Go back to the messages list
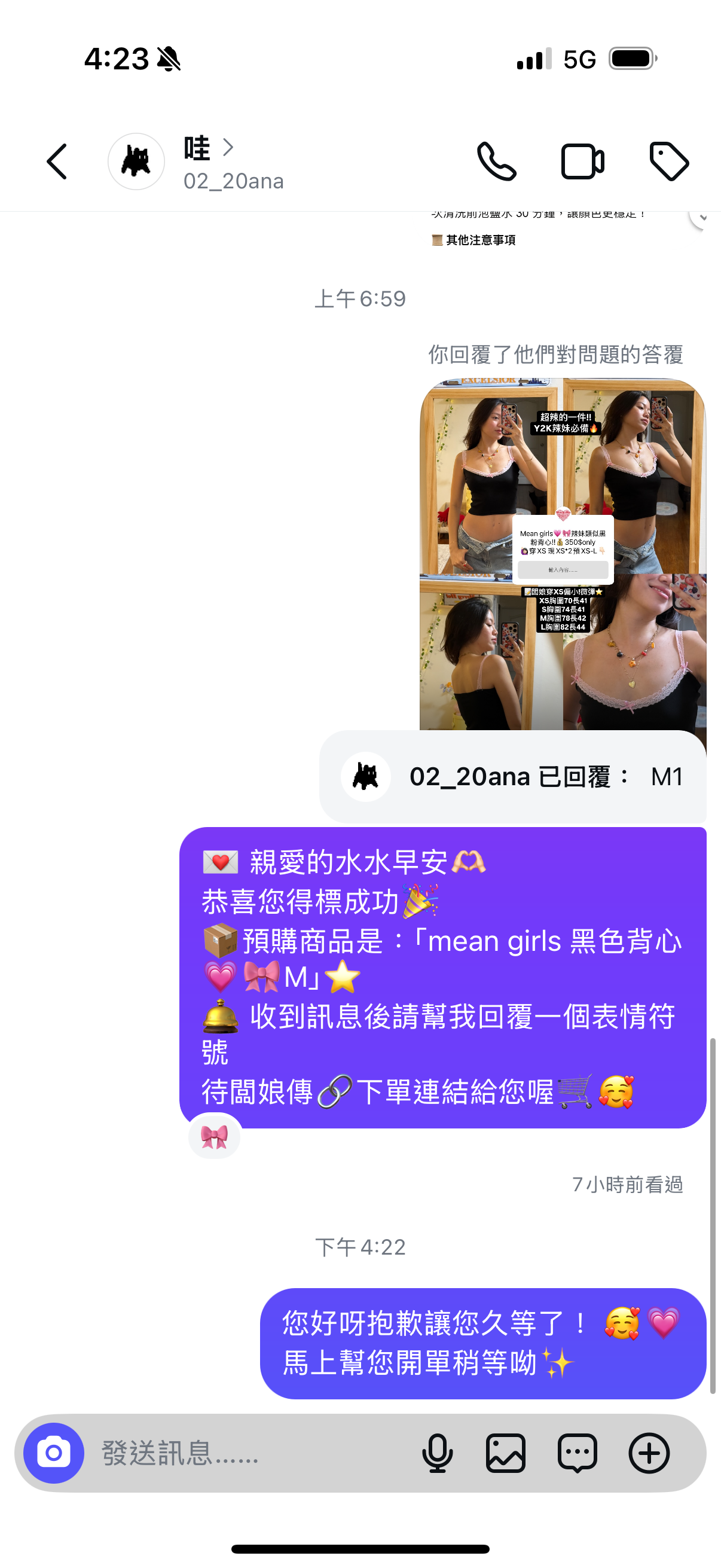This screenshot has width=721, height=1568. click(x=57, y=162)
